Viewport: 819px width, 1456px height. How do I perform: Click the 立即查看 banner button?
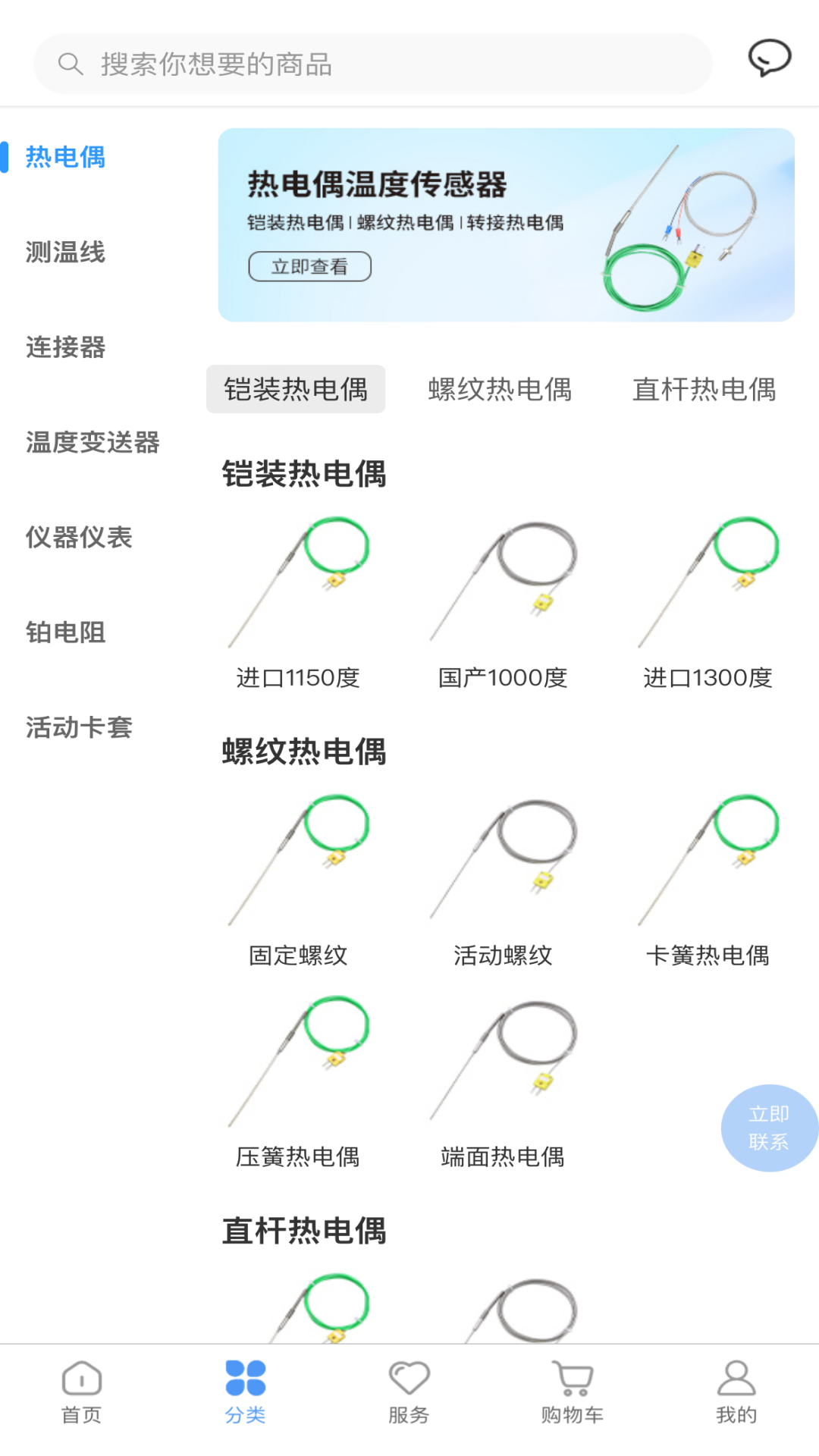click(x=310, y=267)
